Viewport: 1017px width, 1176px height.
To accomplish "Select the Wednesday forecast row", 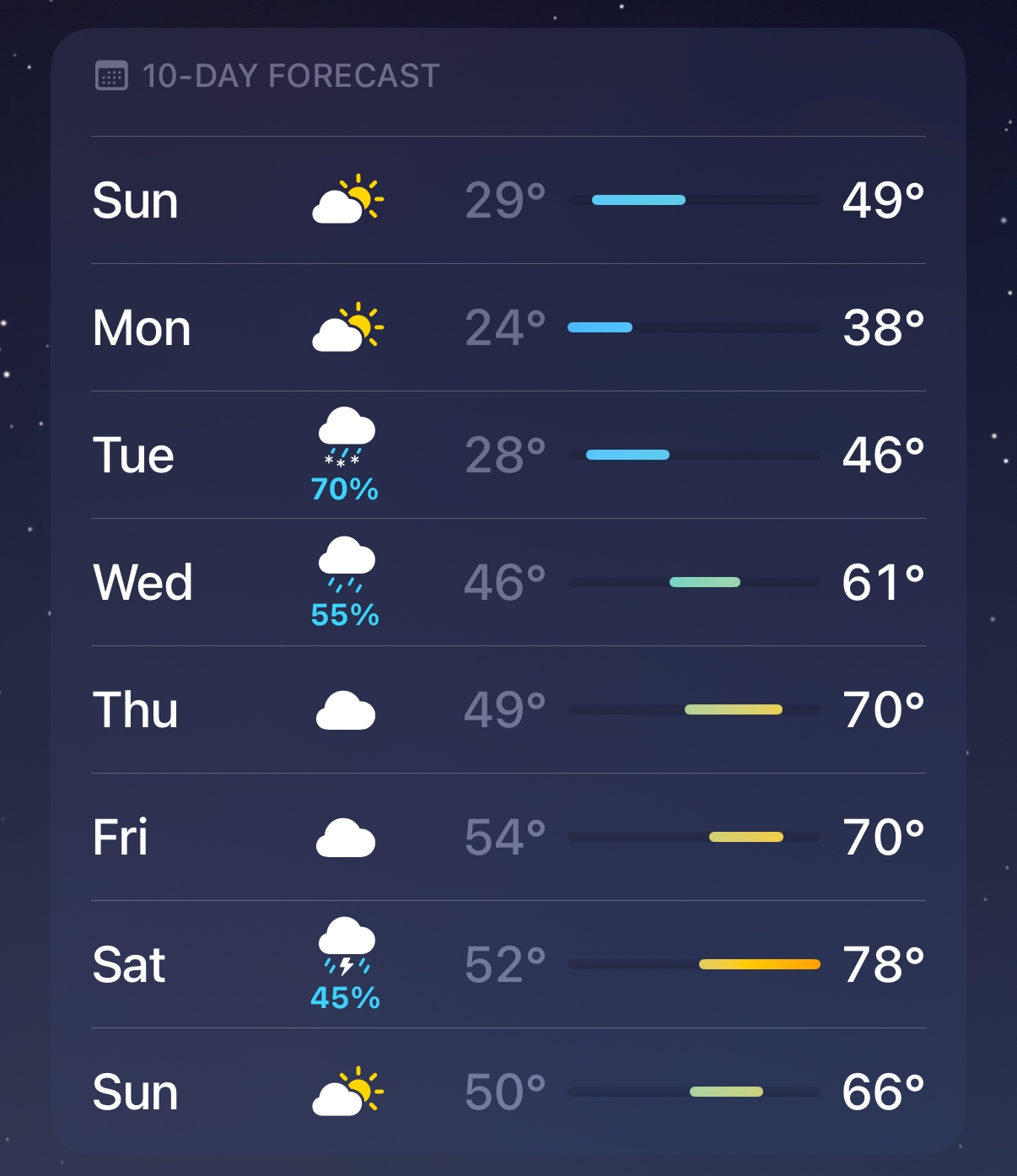I will tap(508, 582).
